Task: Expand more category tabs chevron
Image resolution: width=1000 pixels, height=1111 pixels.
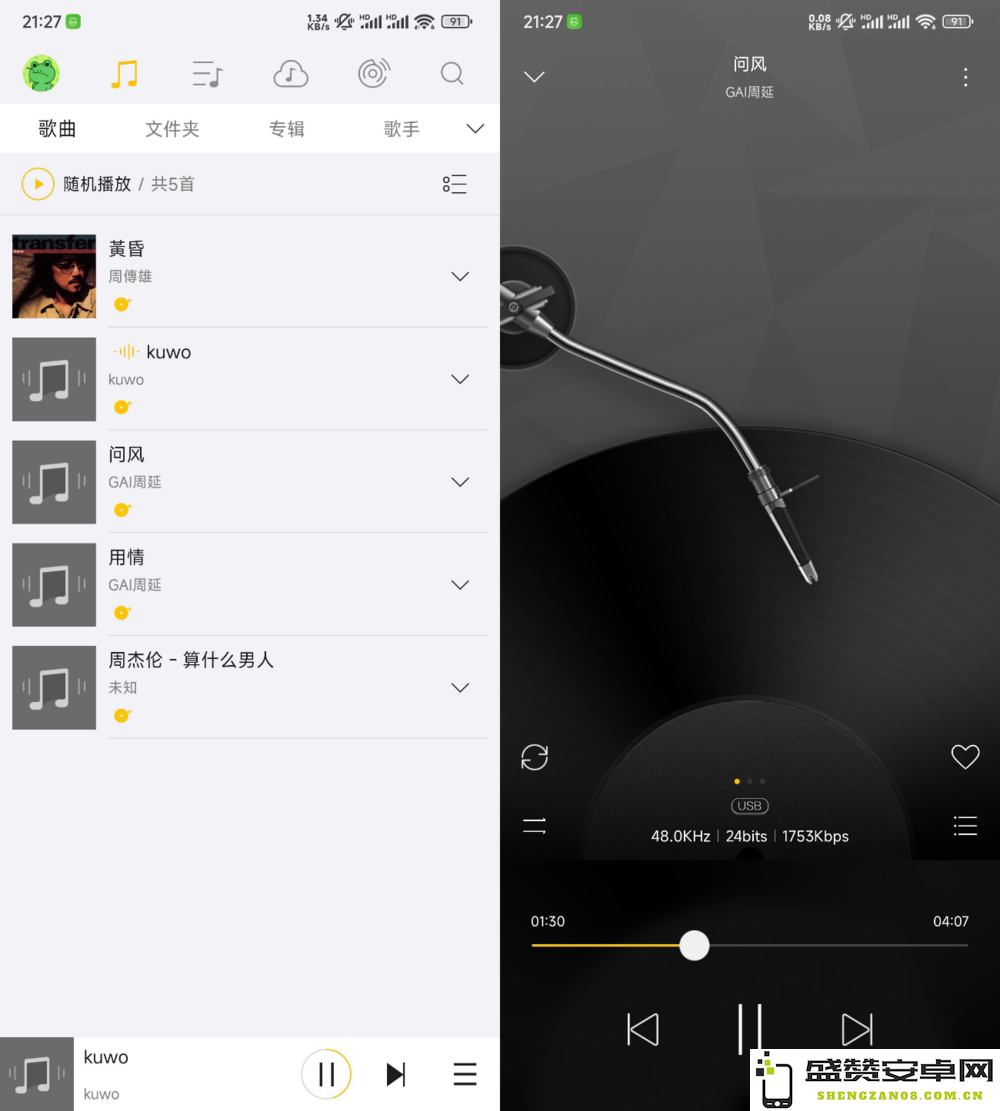Action: (x=475, y=129)
